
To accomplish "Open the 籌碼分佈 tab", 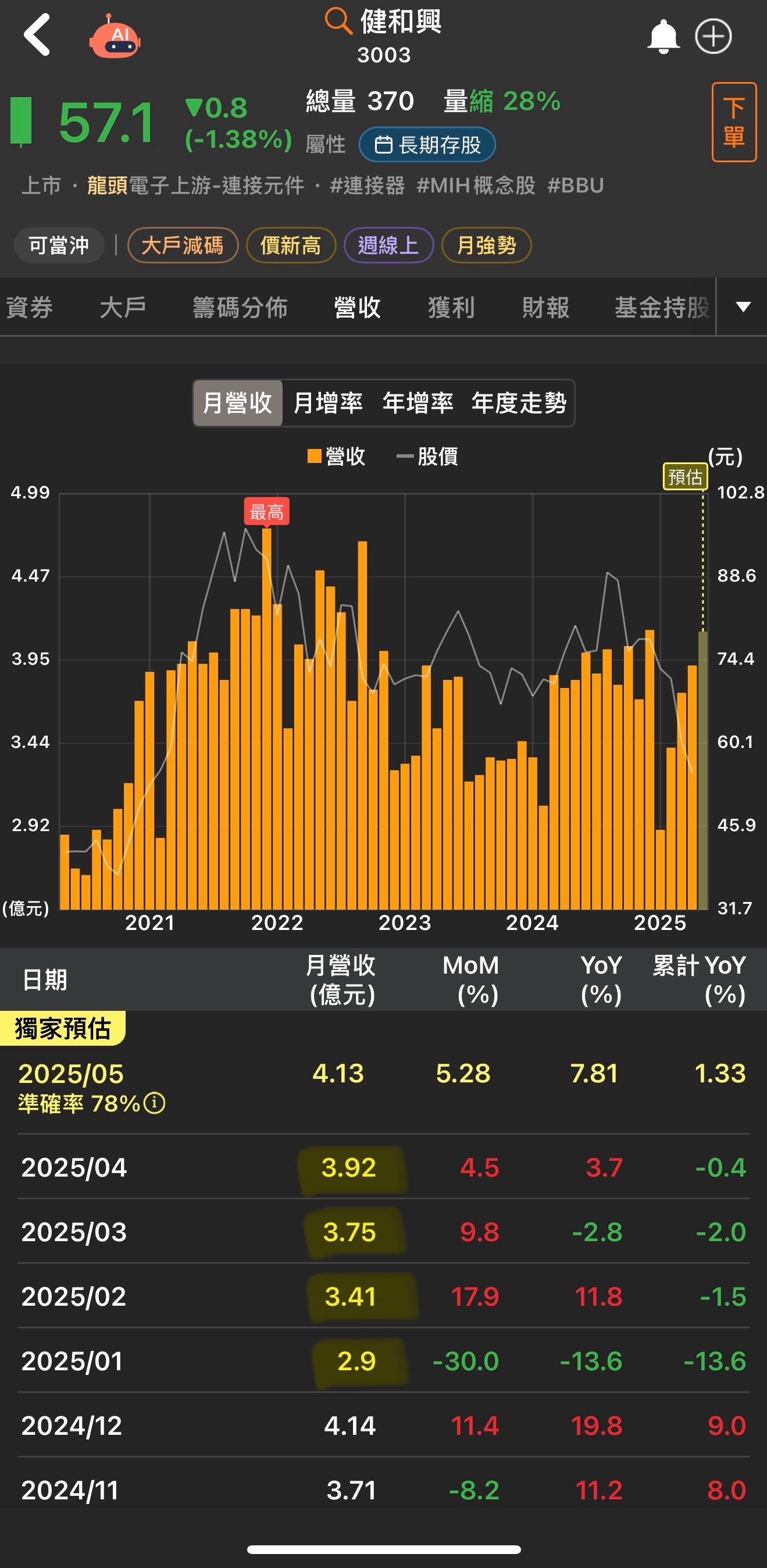I will coord(240,308).
